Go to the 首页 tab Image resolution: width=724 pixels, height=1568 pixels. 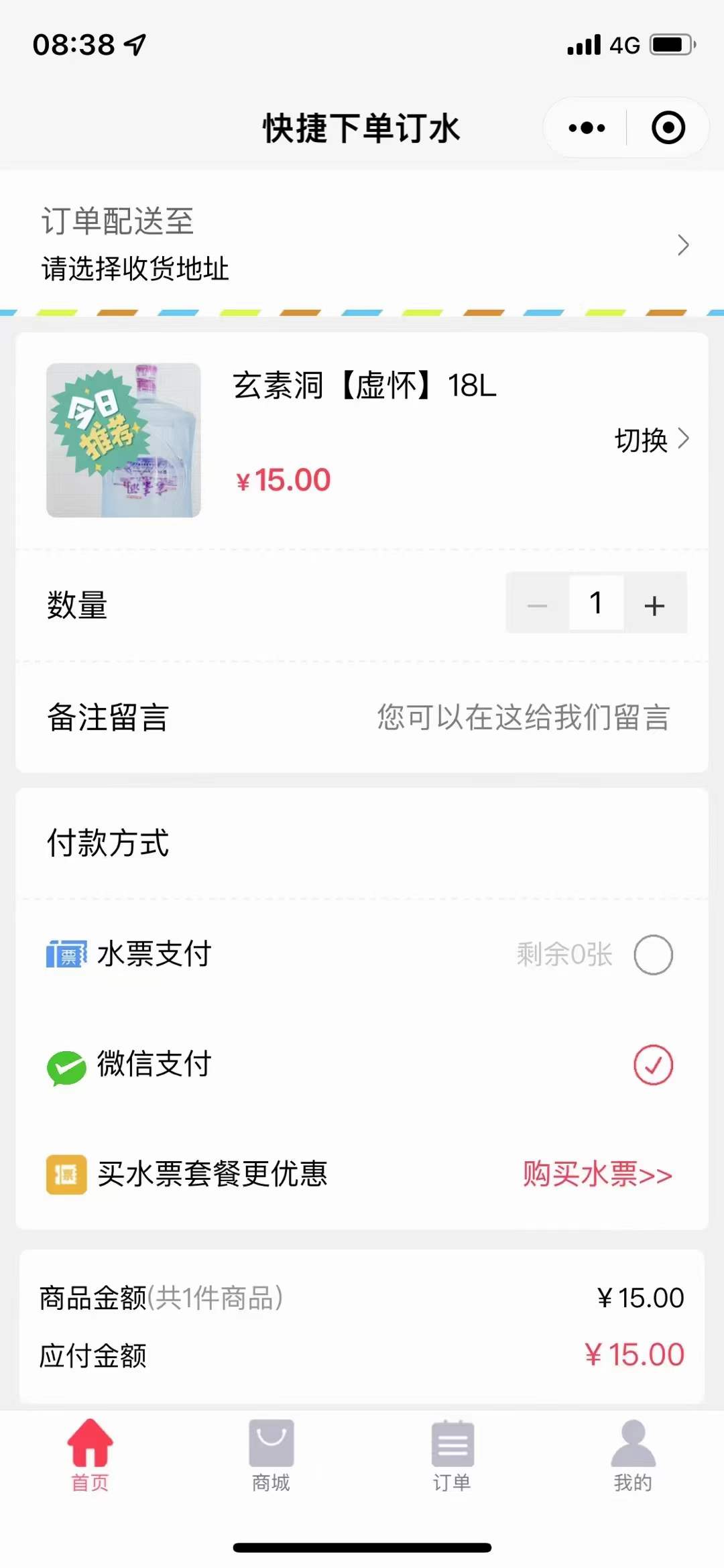point(90,1455)
